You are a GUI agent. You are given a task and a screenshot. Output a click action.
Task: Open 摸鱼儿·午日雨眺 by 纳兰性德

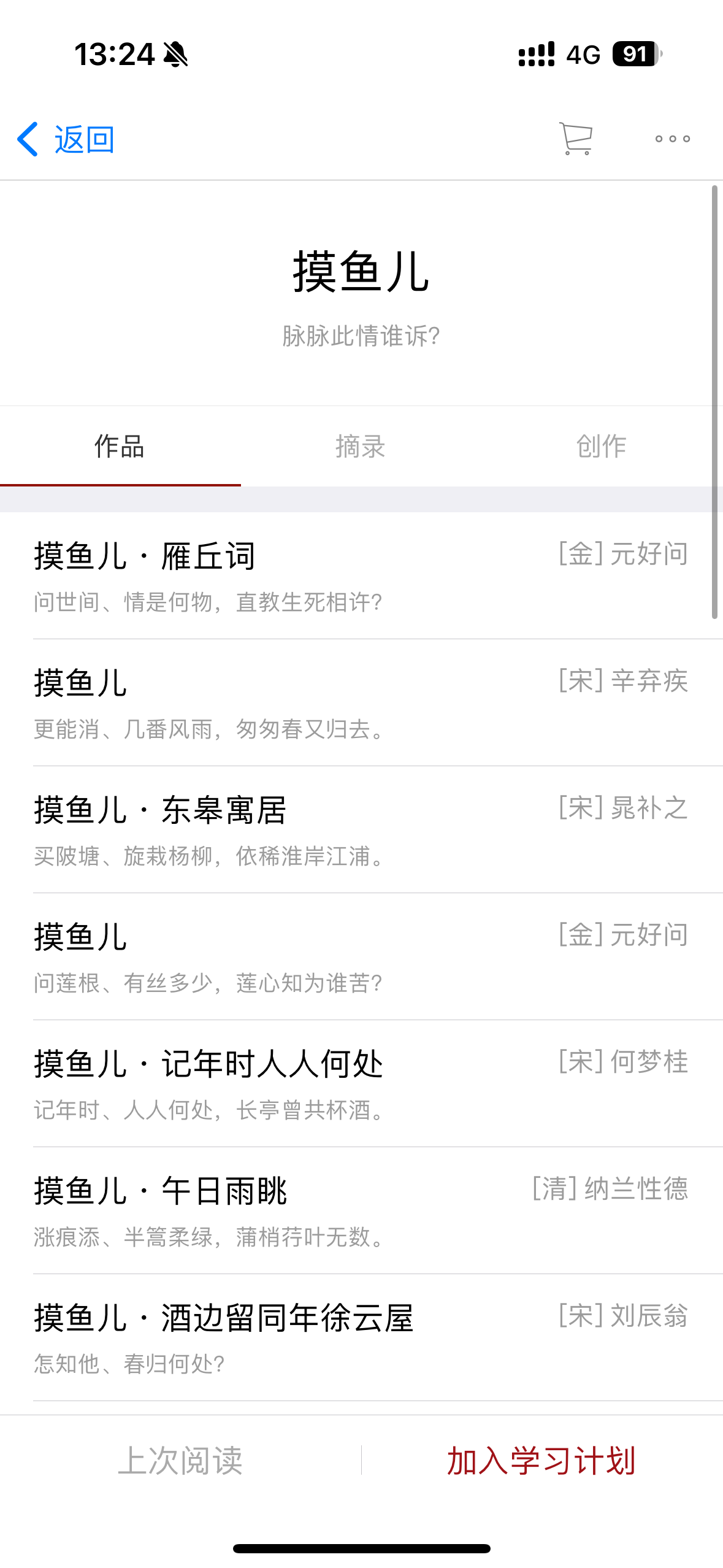[361, 1210]
